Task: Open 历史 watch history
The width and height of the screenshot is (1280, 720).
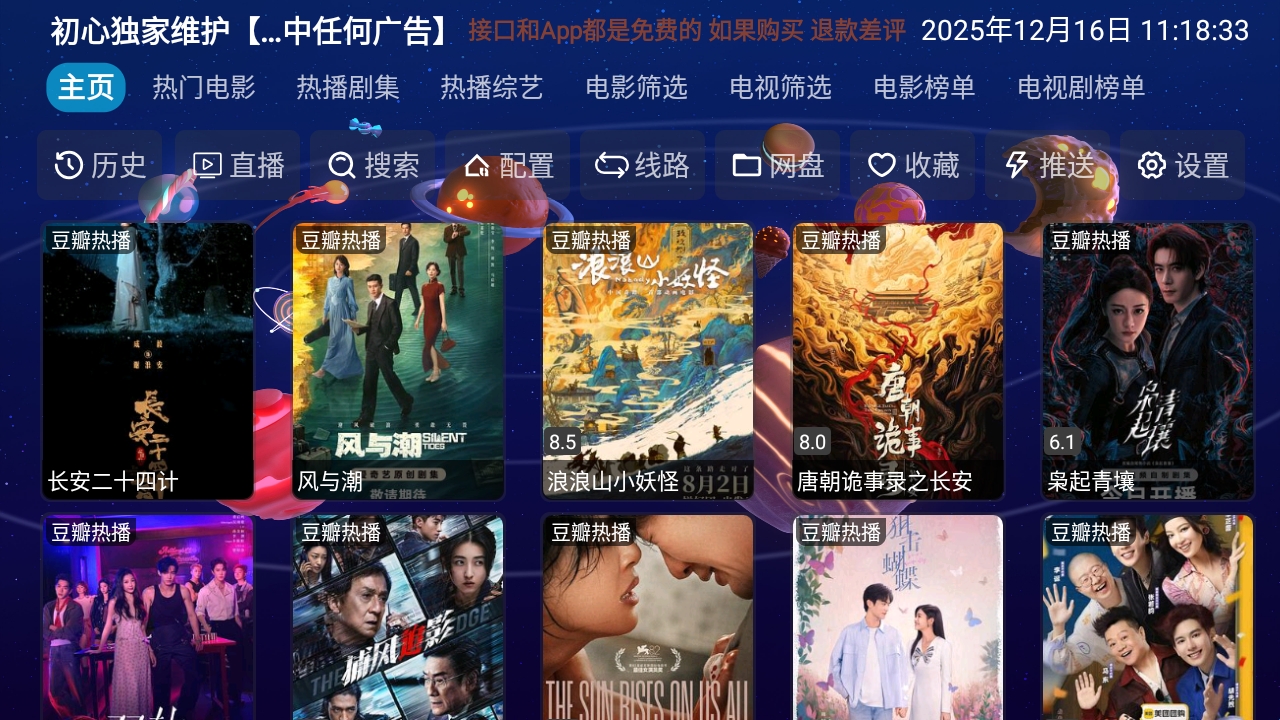Action: 100,165
